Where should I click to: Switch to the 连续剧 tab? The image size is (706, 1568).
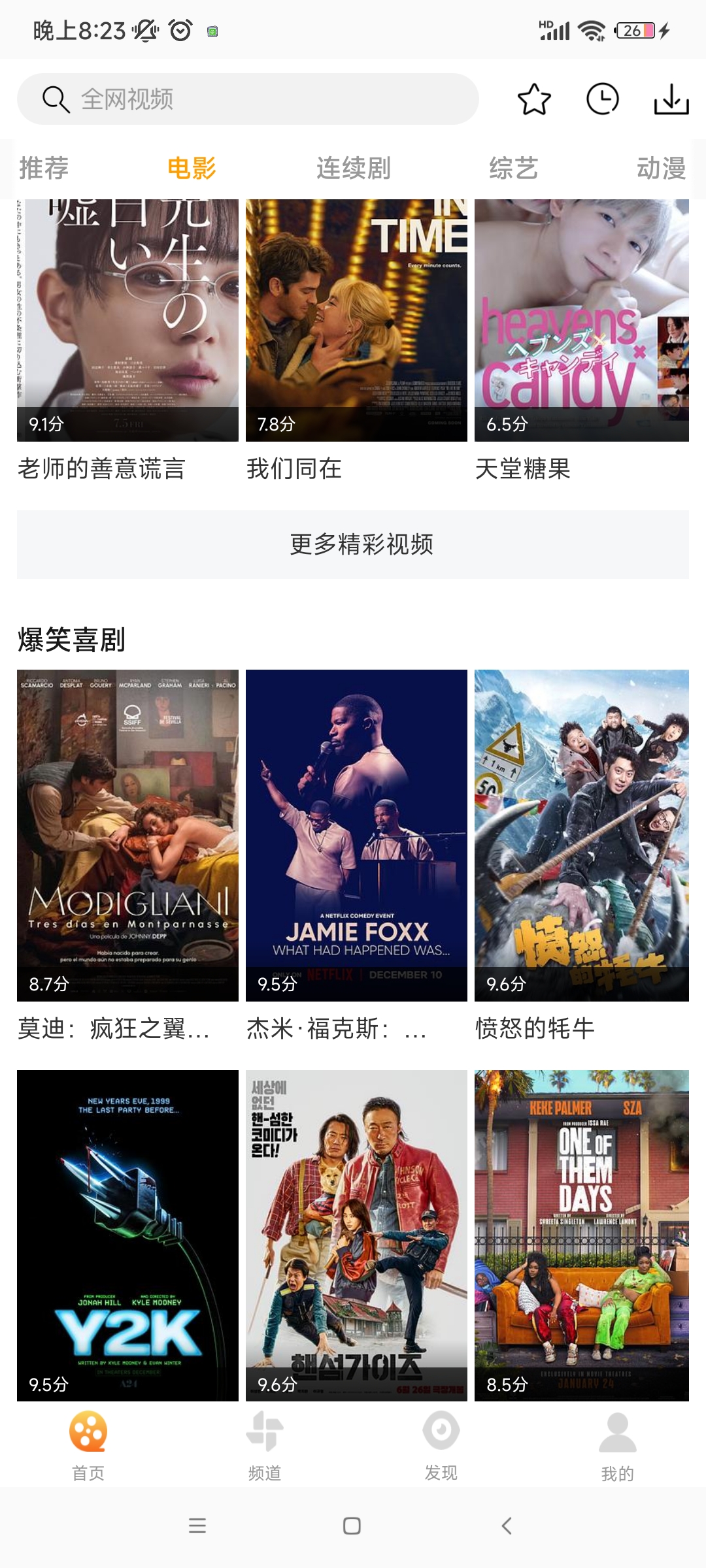[x=353, y=169]
